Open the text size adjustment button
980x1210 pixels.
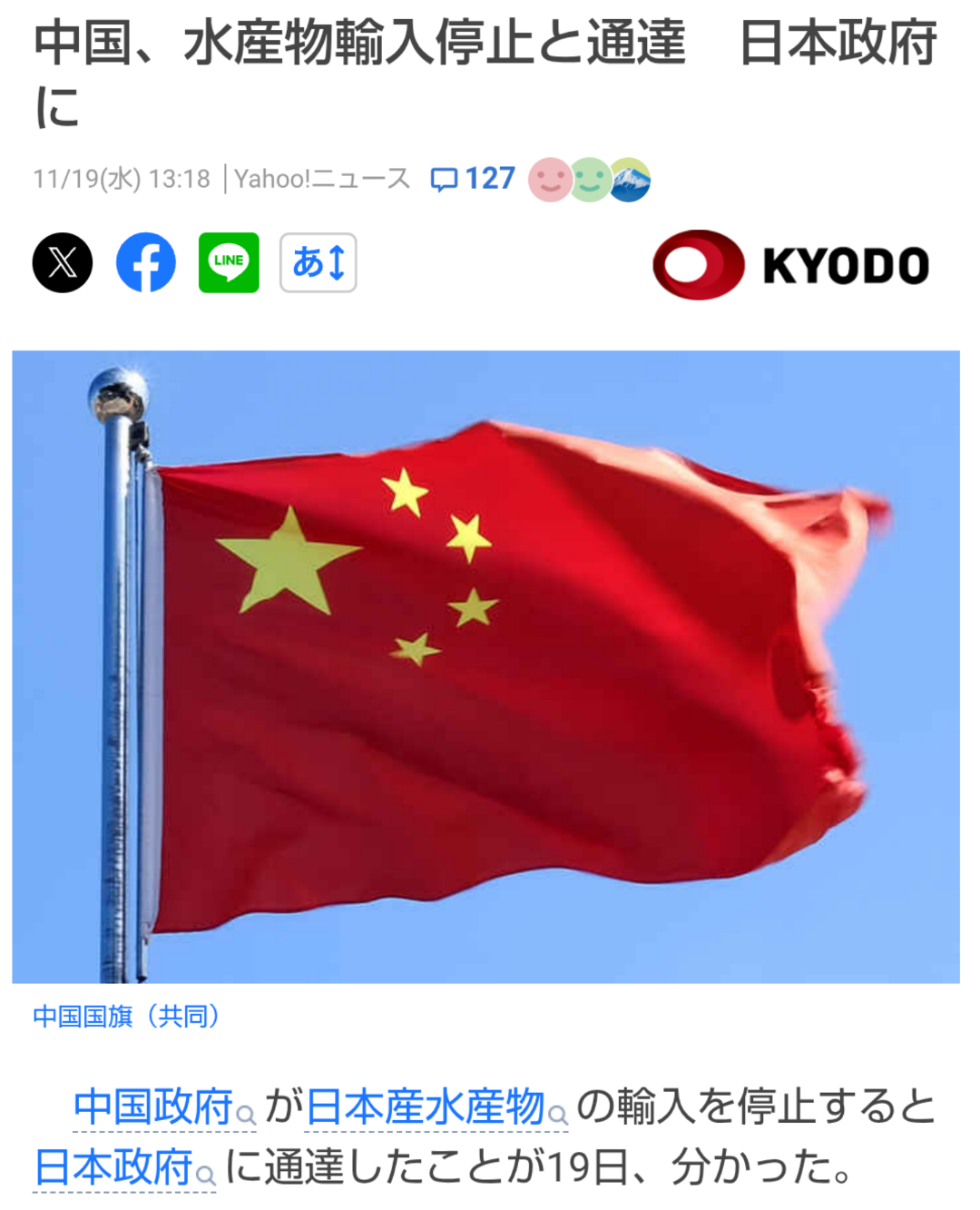tap(318, 263)
